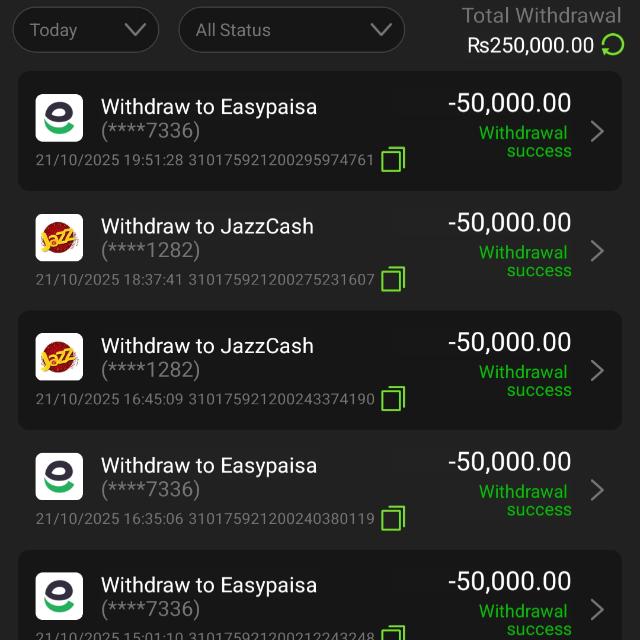Refresh the total withdrawal amount
Screen dimensions: 640x640
[612, 45]
